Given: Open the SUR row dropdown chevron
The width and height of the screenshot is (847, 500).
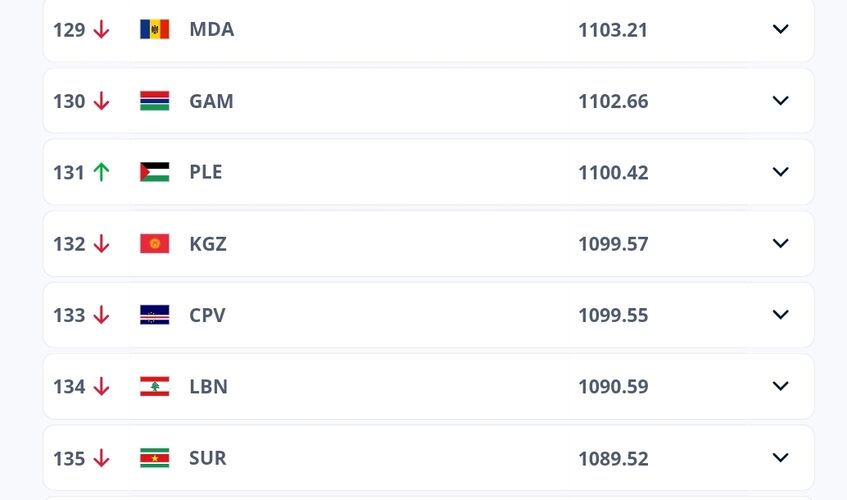Looking at the screenshot, I should pos(781,458).
